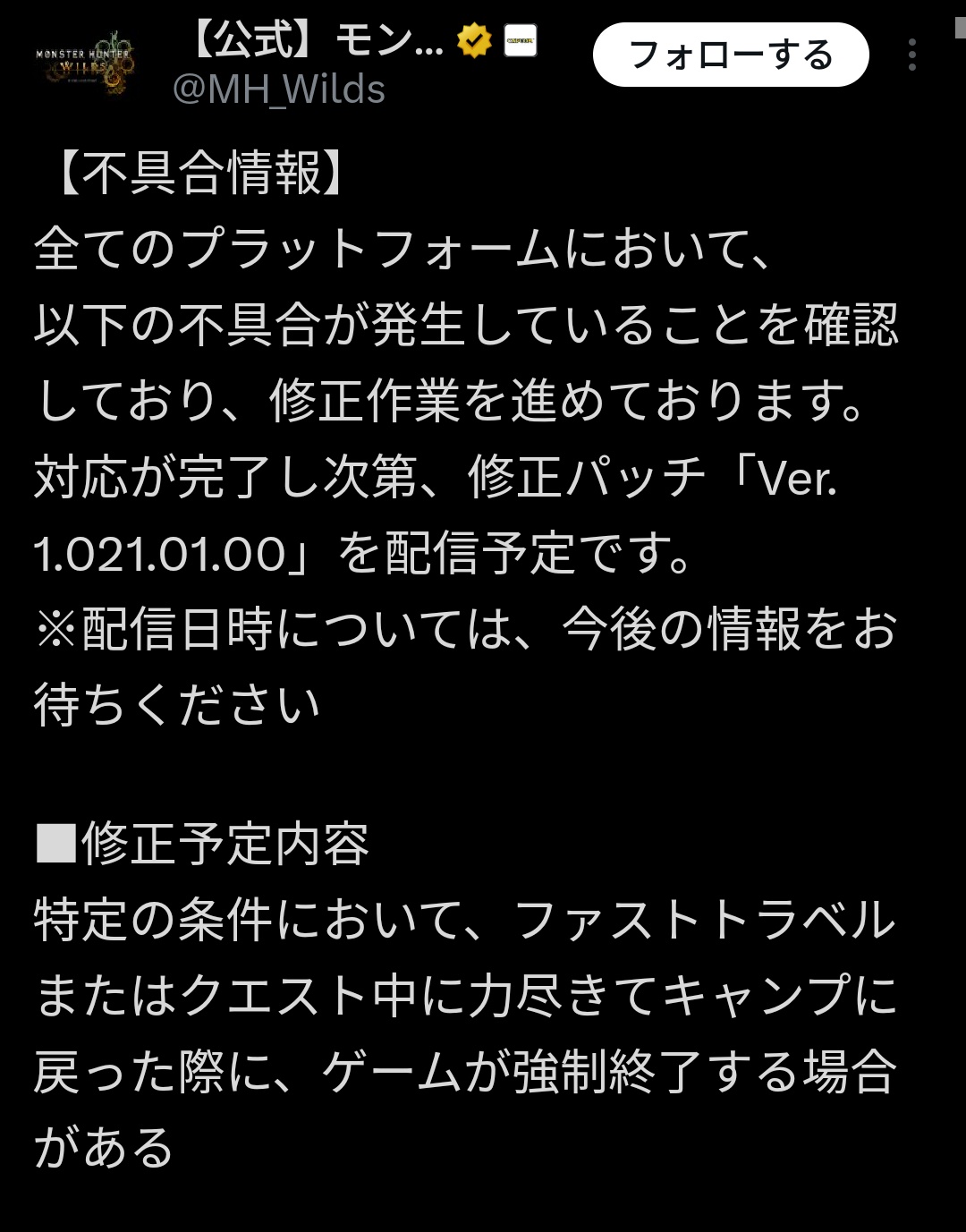The height and width of the screenshot is (1232, 966).
Task: Tap the Capcom affiliate badge
Action: click(521, 41)
